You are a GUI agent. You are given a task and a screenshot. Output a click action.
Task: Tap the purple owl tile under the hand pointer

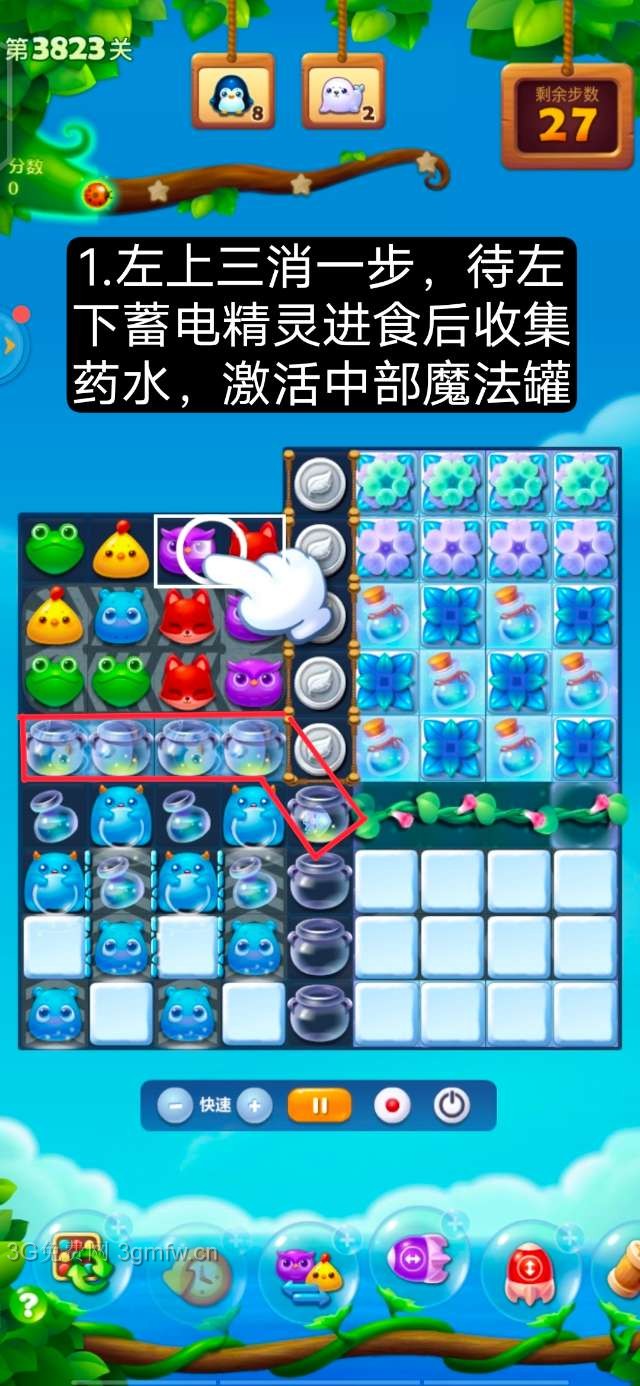pyautogui.click(x=186, y=546)
